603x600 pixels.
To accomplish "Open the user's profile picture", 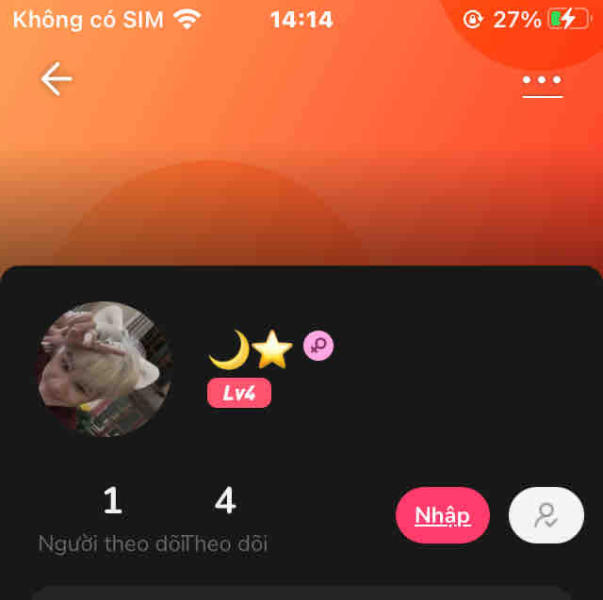I will coord(104,368).
